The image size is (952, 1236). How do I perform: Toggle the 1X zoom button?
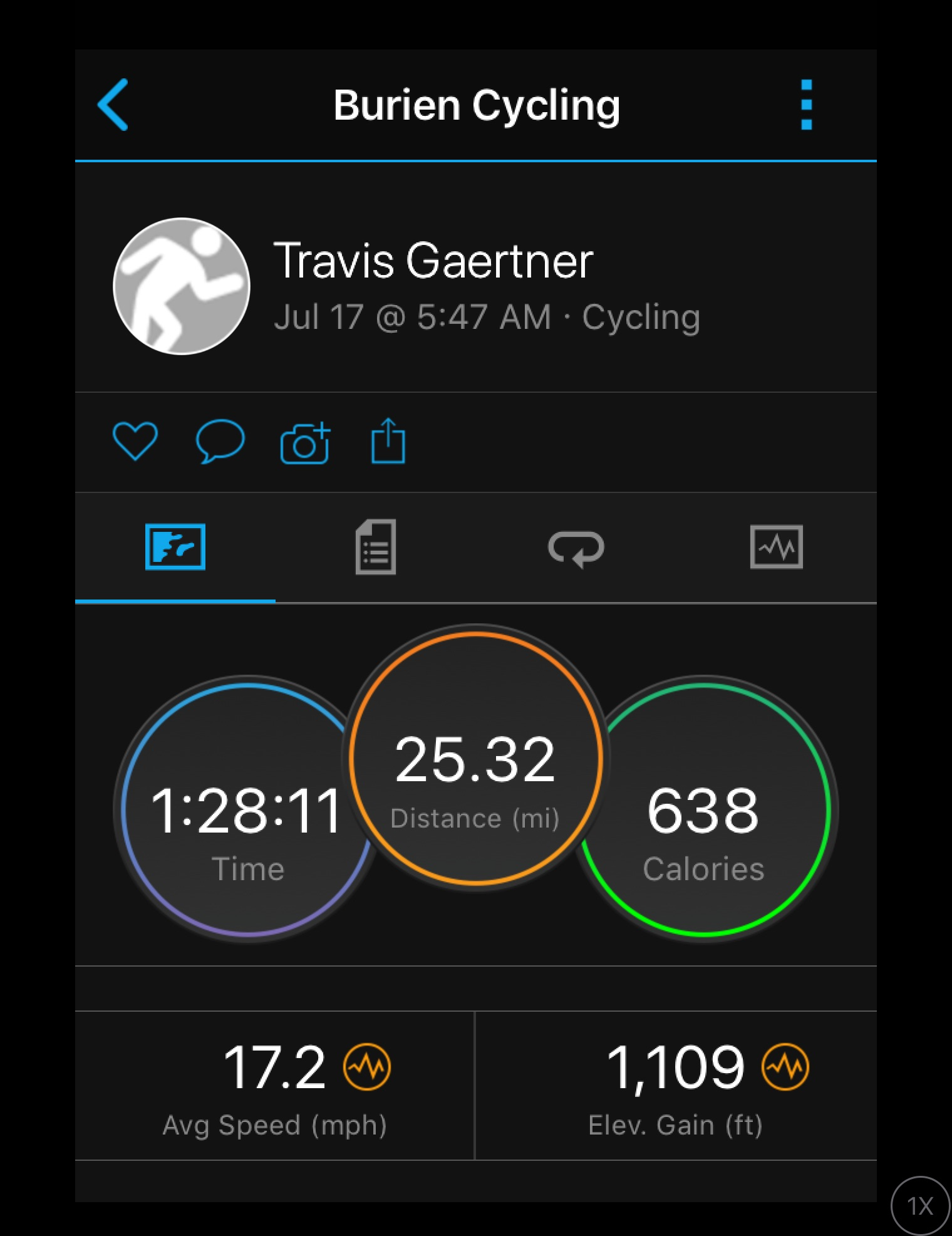tap(919, 1205)
